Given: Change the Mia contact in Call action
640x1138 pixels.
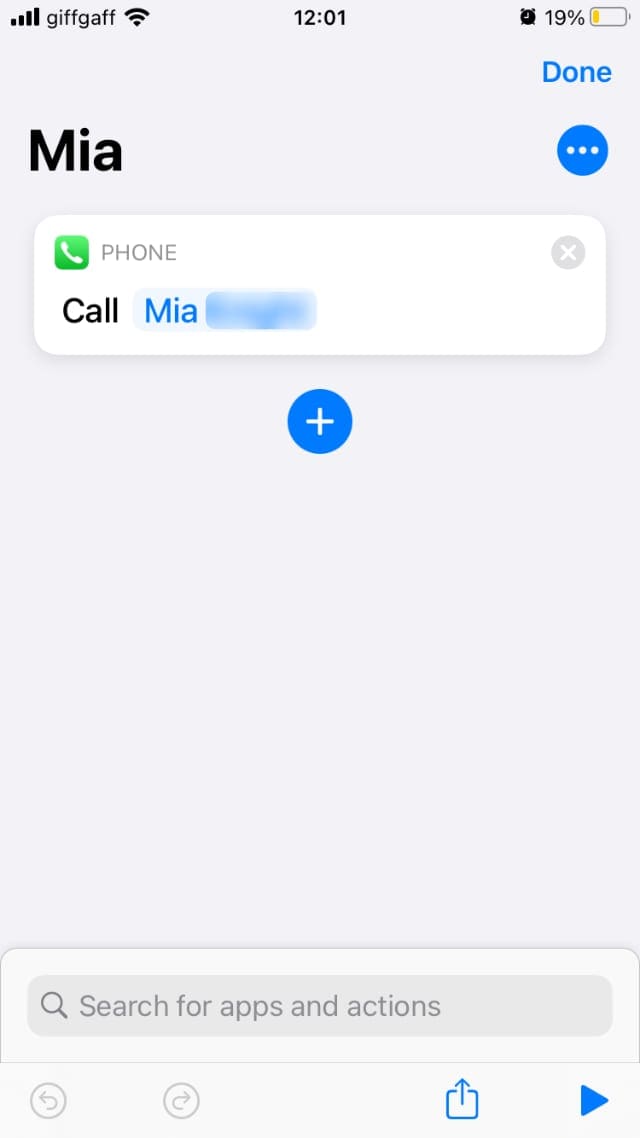Looking at the screenshot, I should point(225,311).
